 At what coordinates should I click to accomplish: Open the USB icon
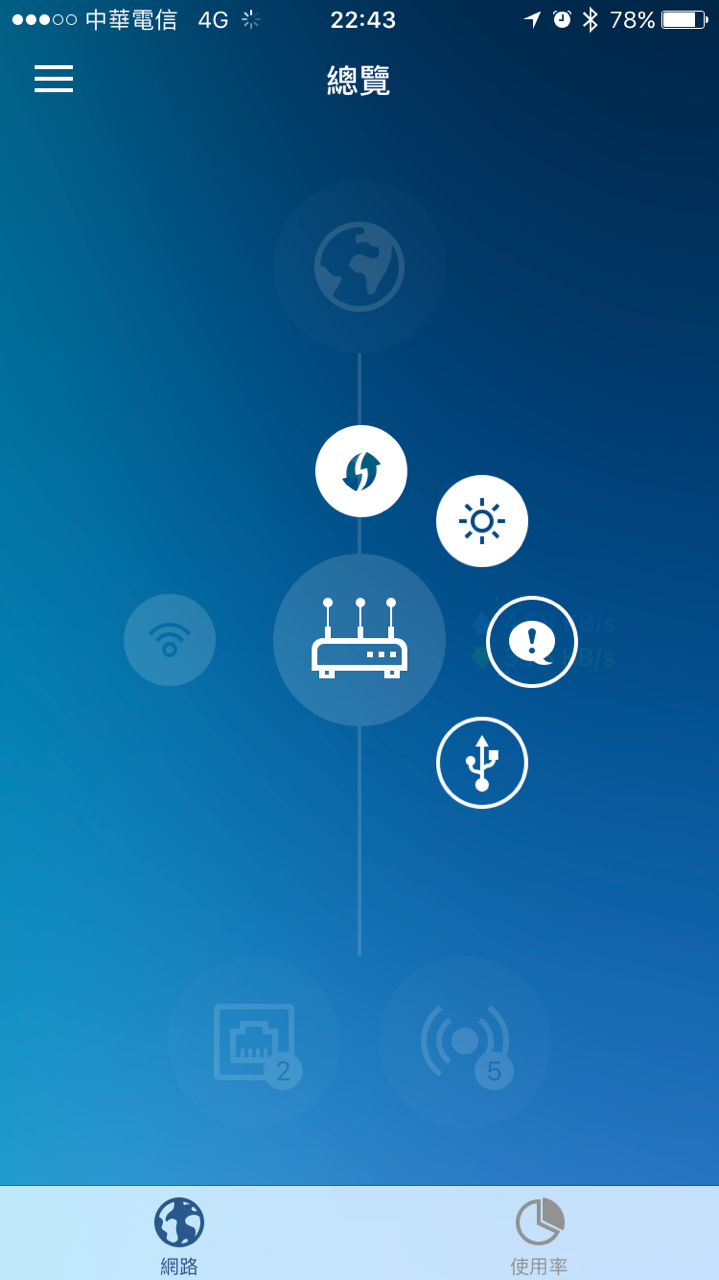[x=482, y=763]
